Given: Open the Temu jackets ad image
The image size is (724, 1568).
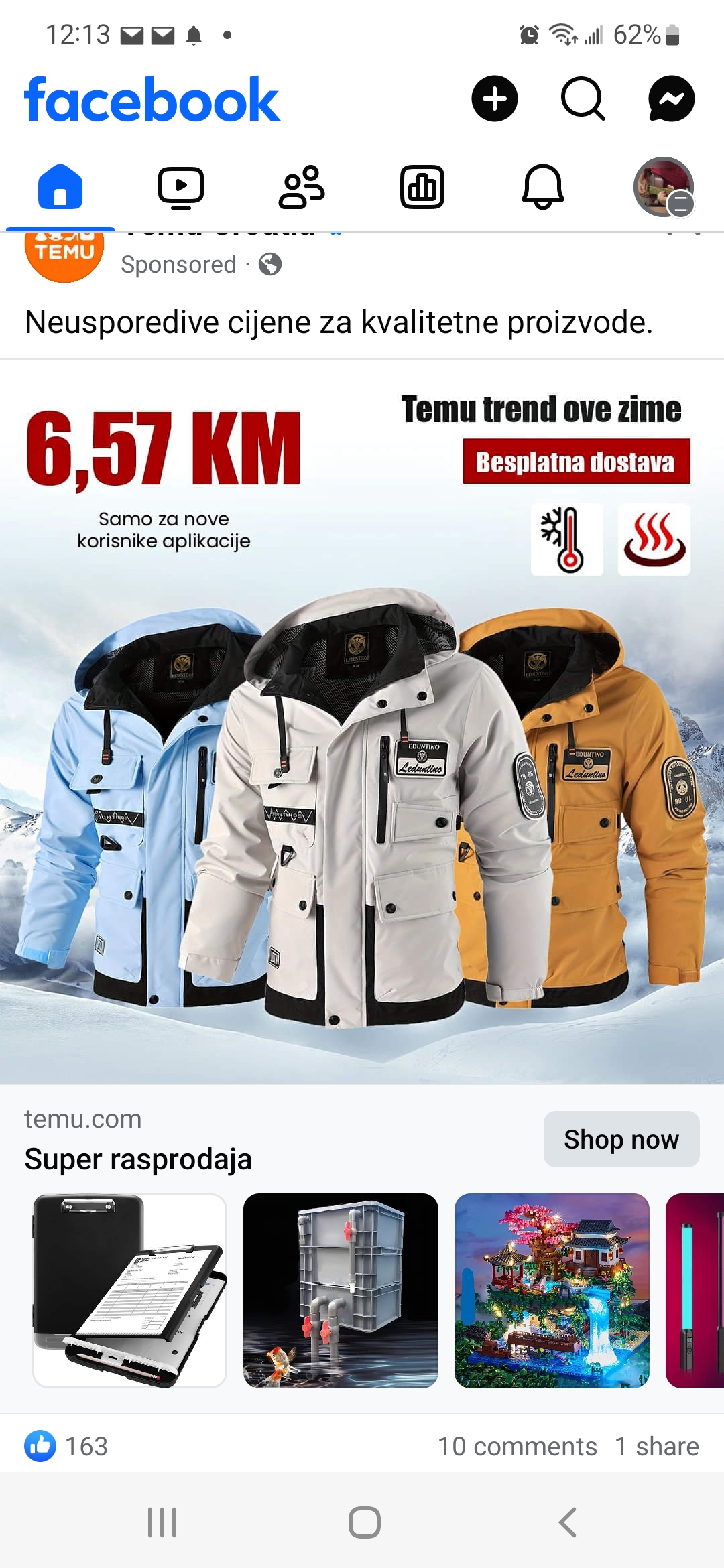Looking at the screenshot, I should (362, 722).
